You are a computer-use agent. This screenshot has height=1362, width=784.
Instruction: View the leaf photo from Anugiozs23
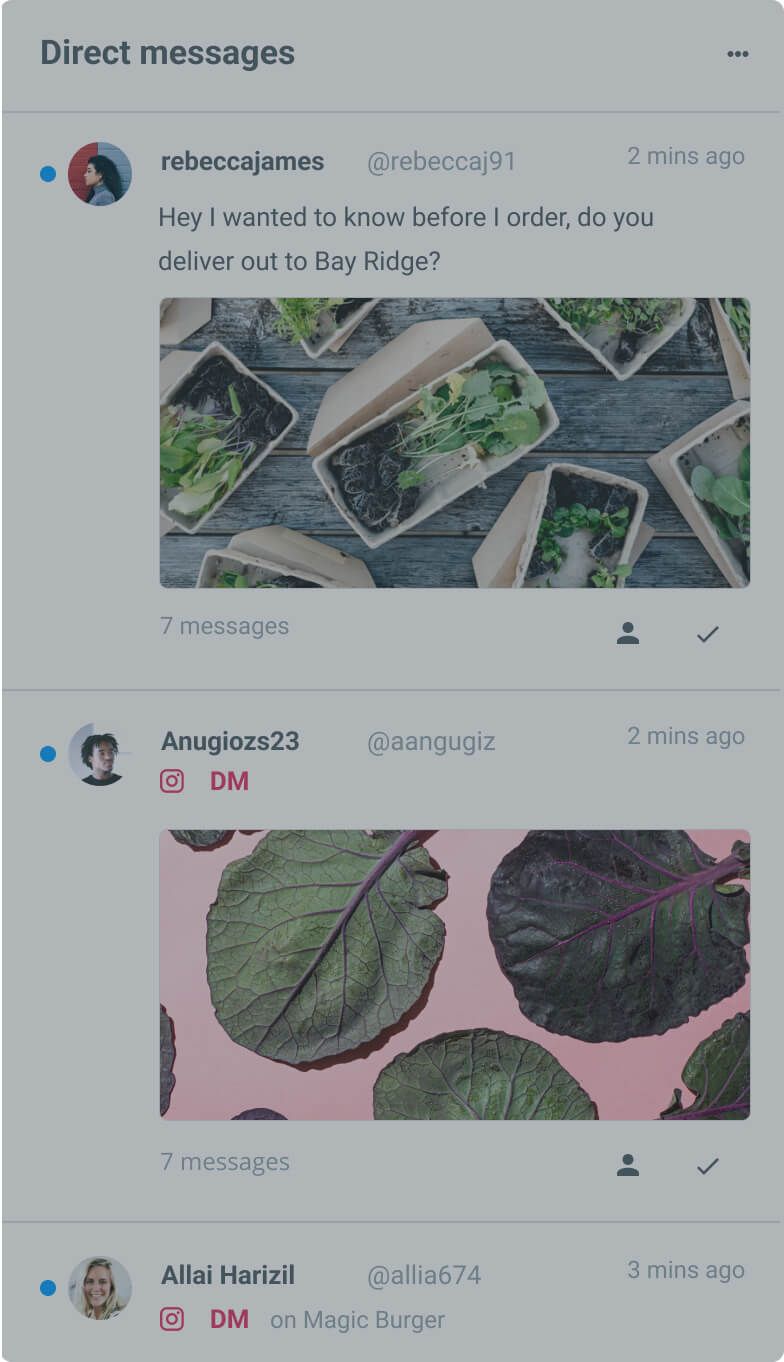pyautogui.click(x=454, y=974)
